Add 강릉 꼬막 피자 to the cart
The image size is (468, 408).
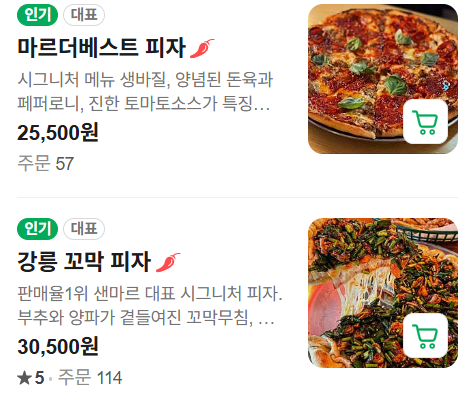tap(425, 336)
